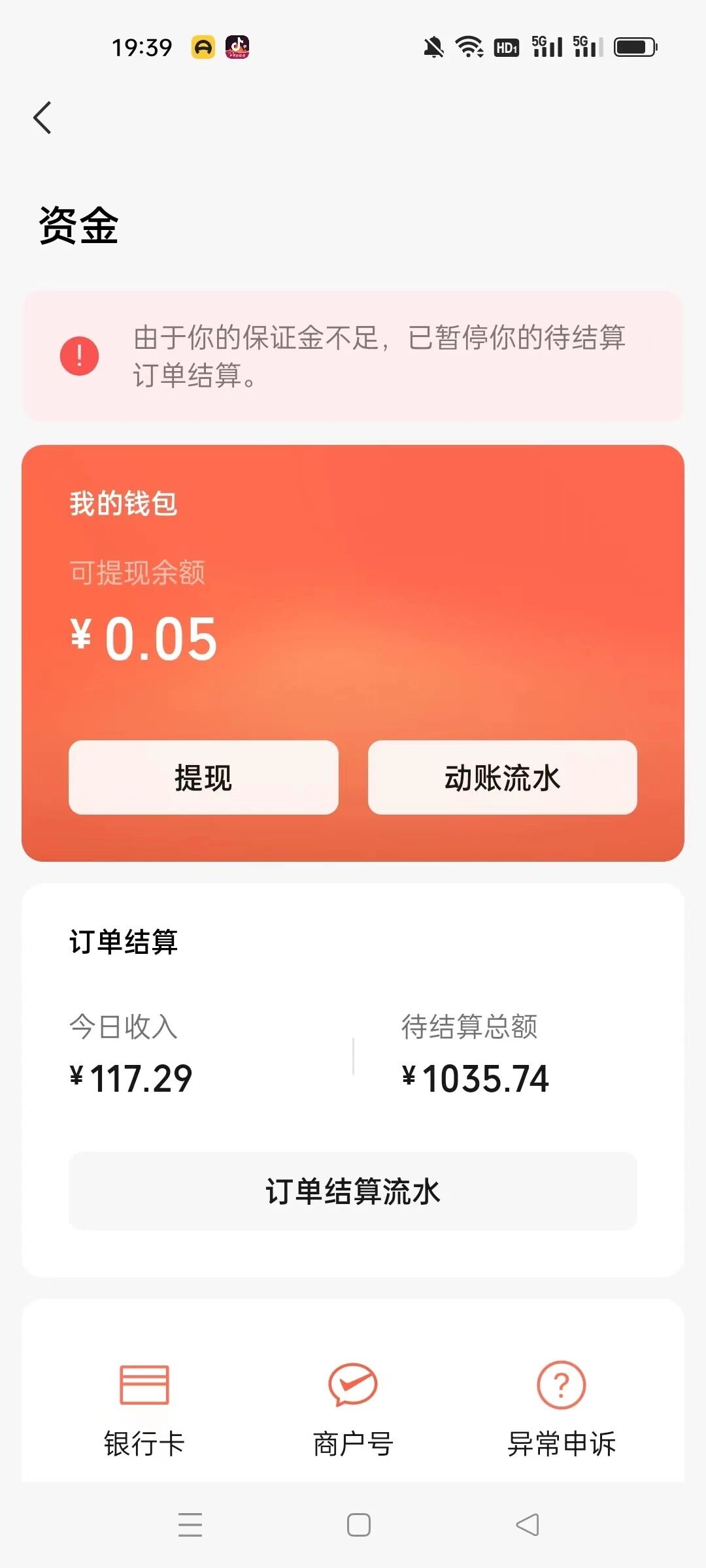
Task: Tap the system home button
Action: point(359,1525)
